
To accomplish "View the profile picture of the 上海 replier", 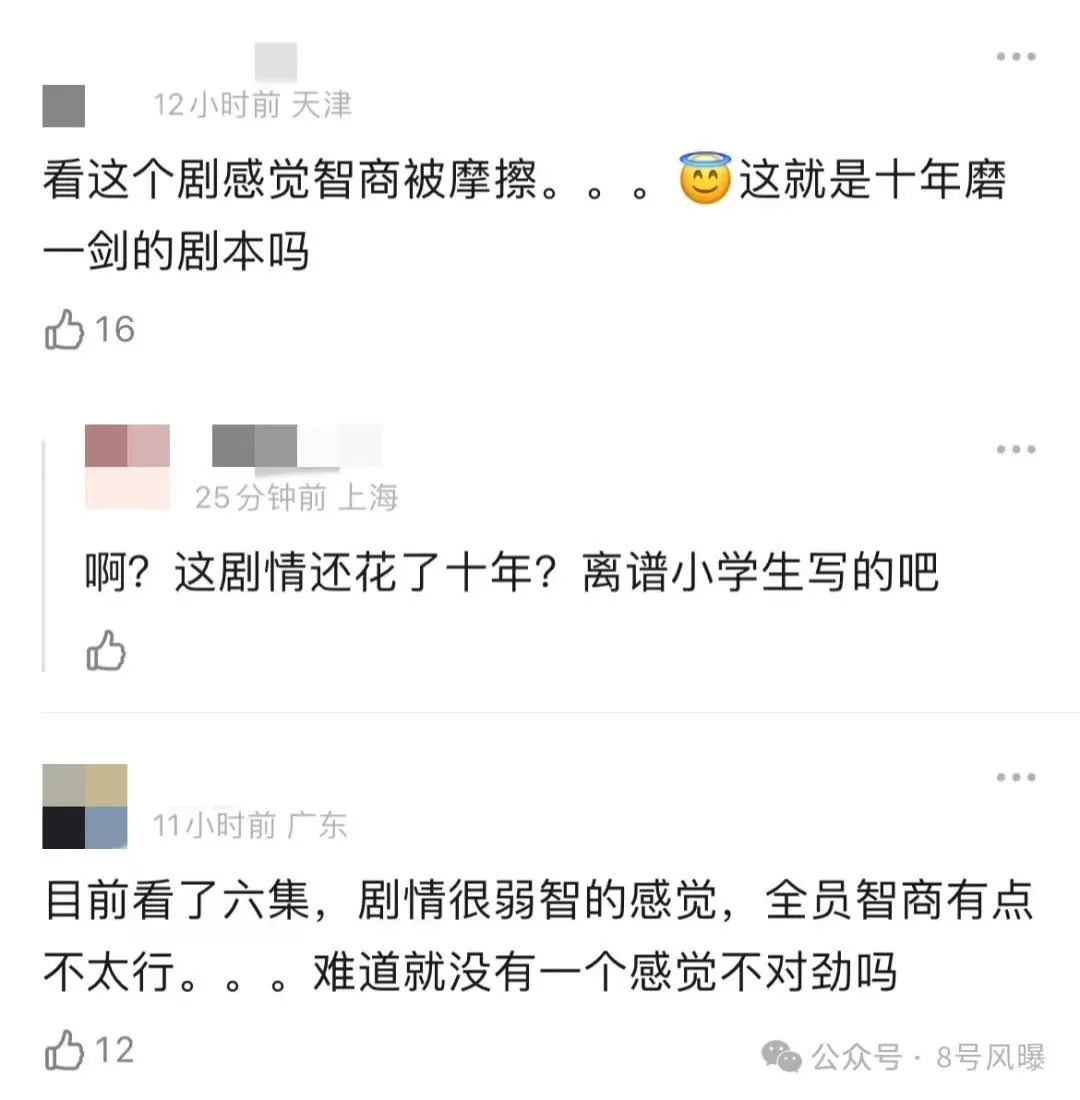I will [127, 466].
